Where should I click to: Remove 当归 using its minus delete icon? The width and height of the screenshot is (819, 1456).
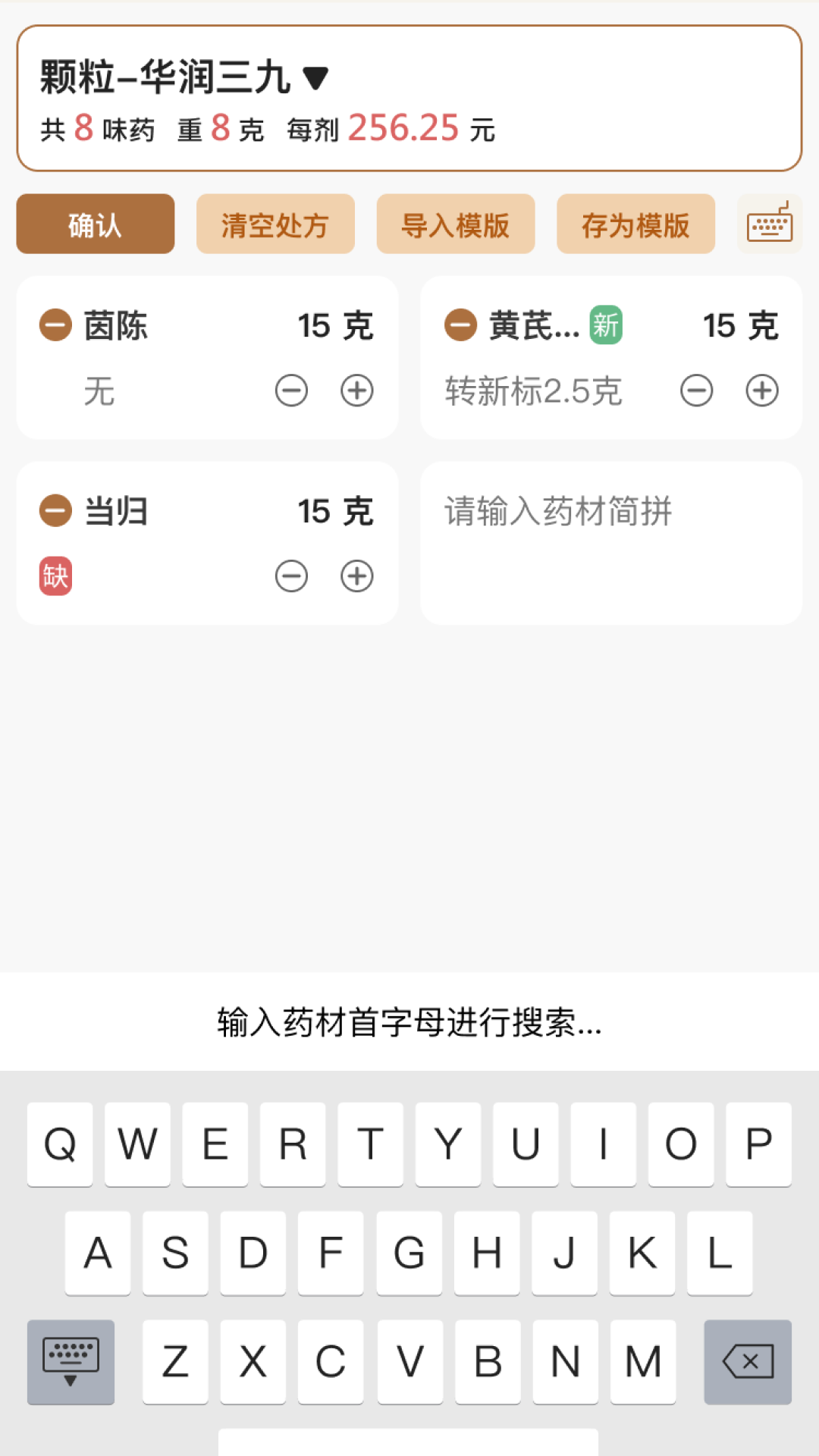coord(55,511)
